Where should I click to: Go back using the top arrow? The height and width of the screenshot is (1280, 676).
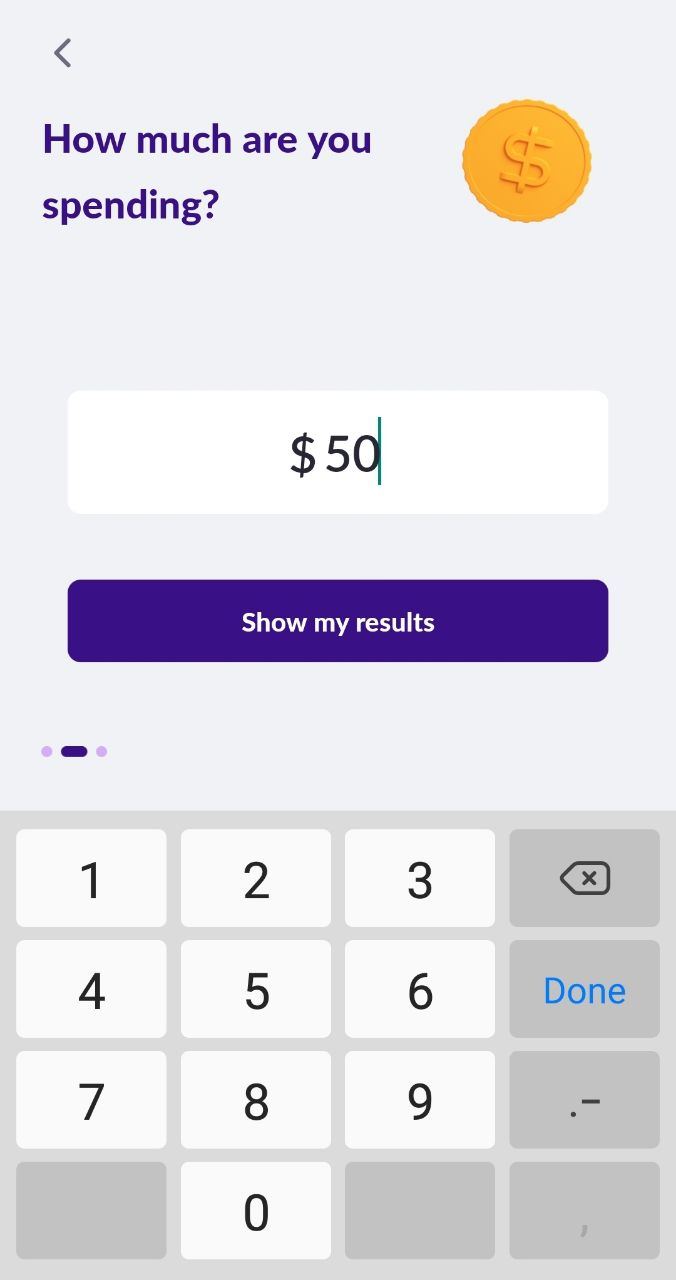pos(63,53)
